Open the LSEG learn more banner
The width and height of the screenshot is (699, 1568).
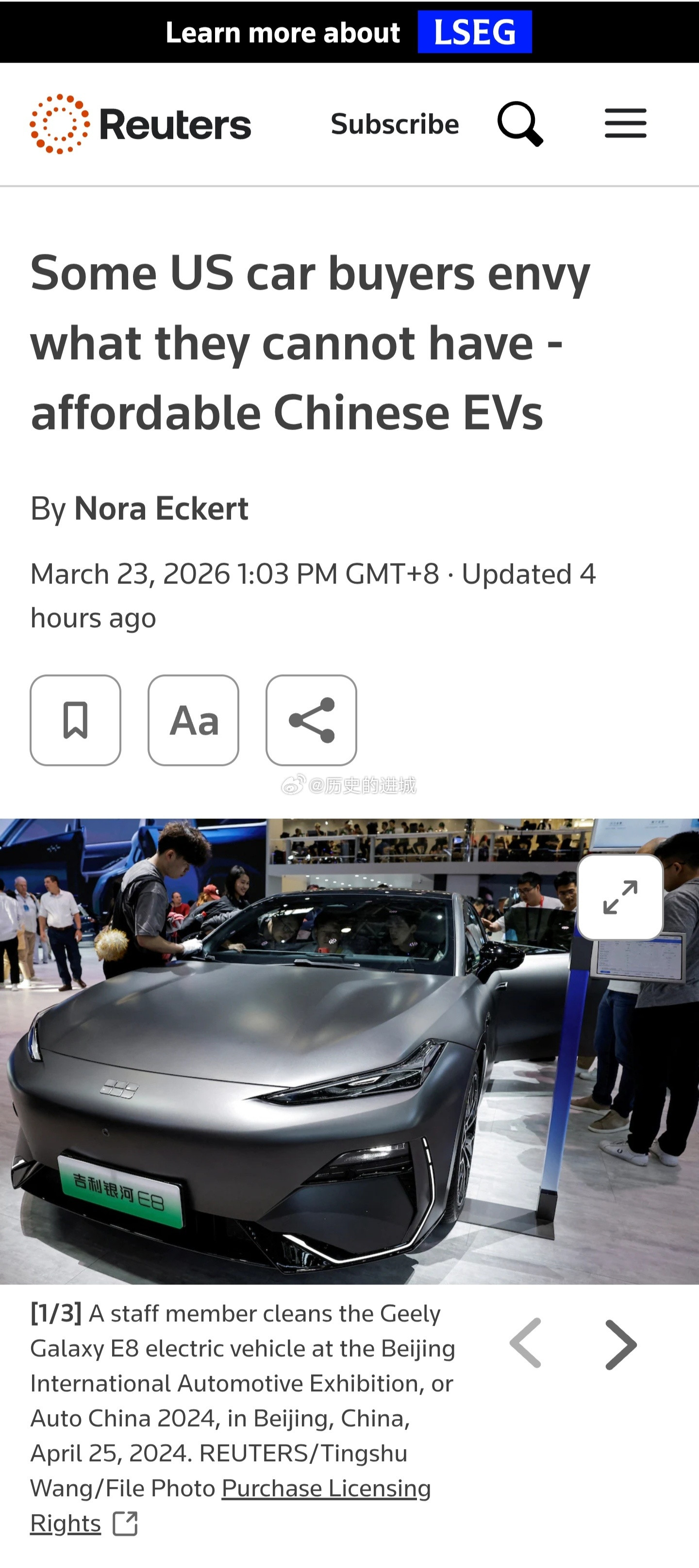point(349,32)
